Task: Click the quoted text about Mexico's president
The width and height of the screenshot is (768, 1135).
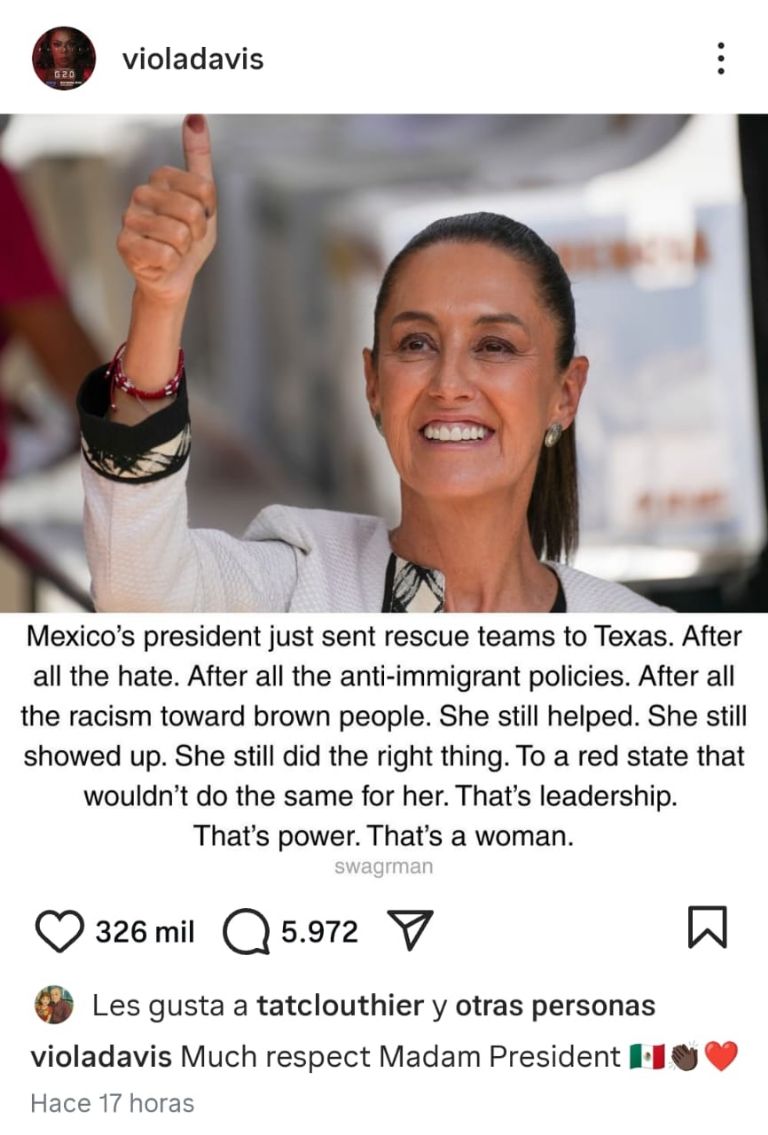Action: pyautogui.click(x=384, y=730)
